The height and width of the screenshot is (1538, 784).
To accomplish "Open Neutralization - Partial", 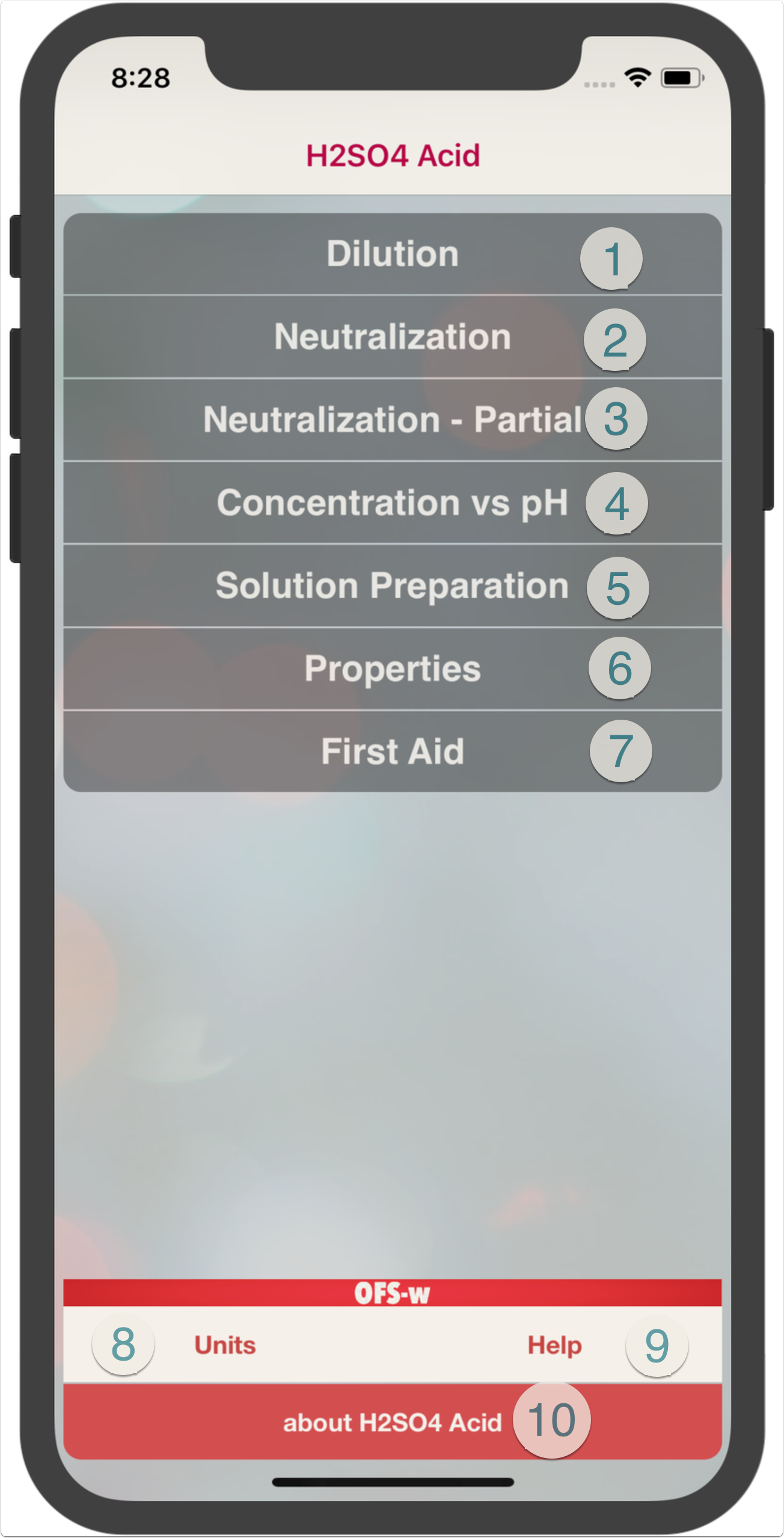I will 392,420.
